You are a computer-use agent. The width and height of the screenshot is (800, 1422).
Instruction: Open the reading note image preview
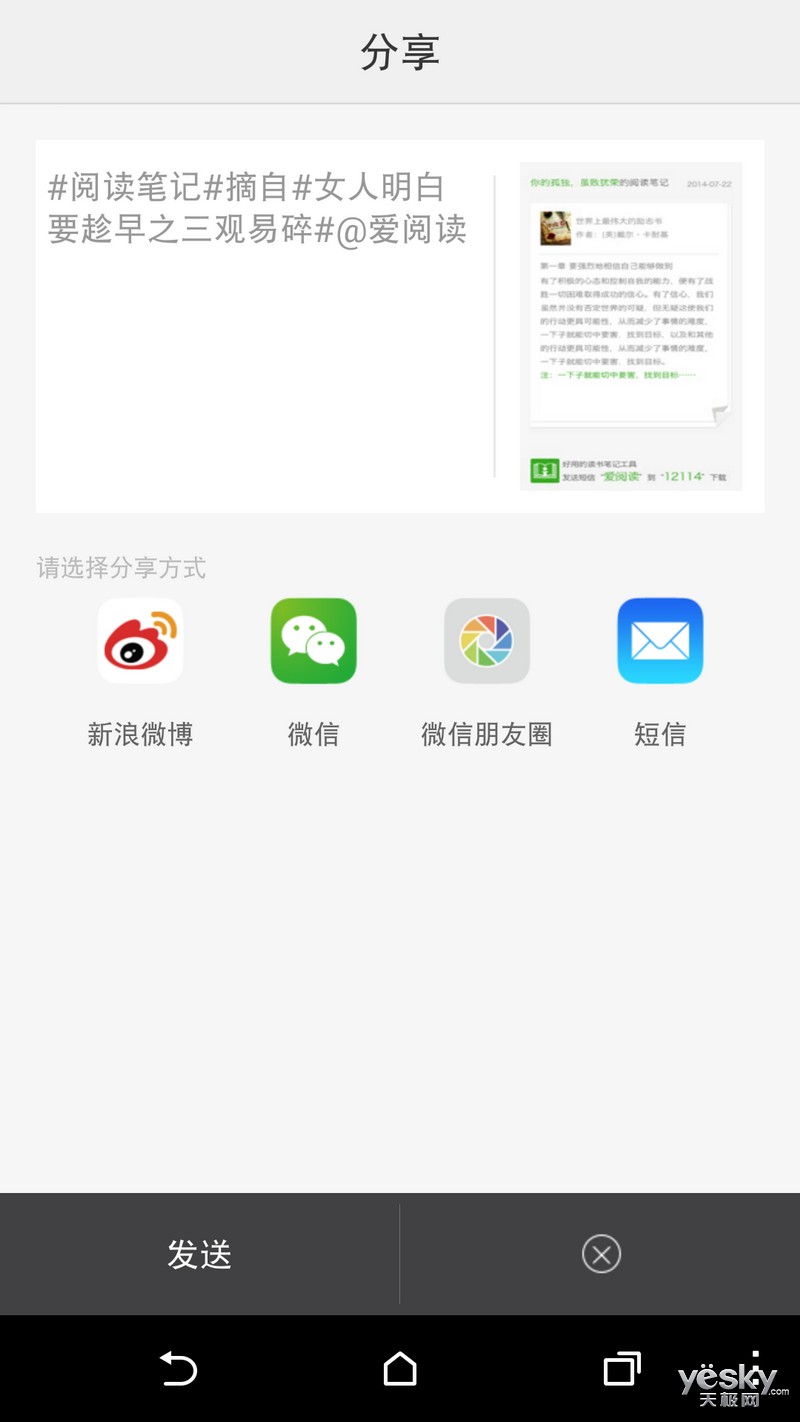pos(631,326)
